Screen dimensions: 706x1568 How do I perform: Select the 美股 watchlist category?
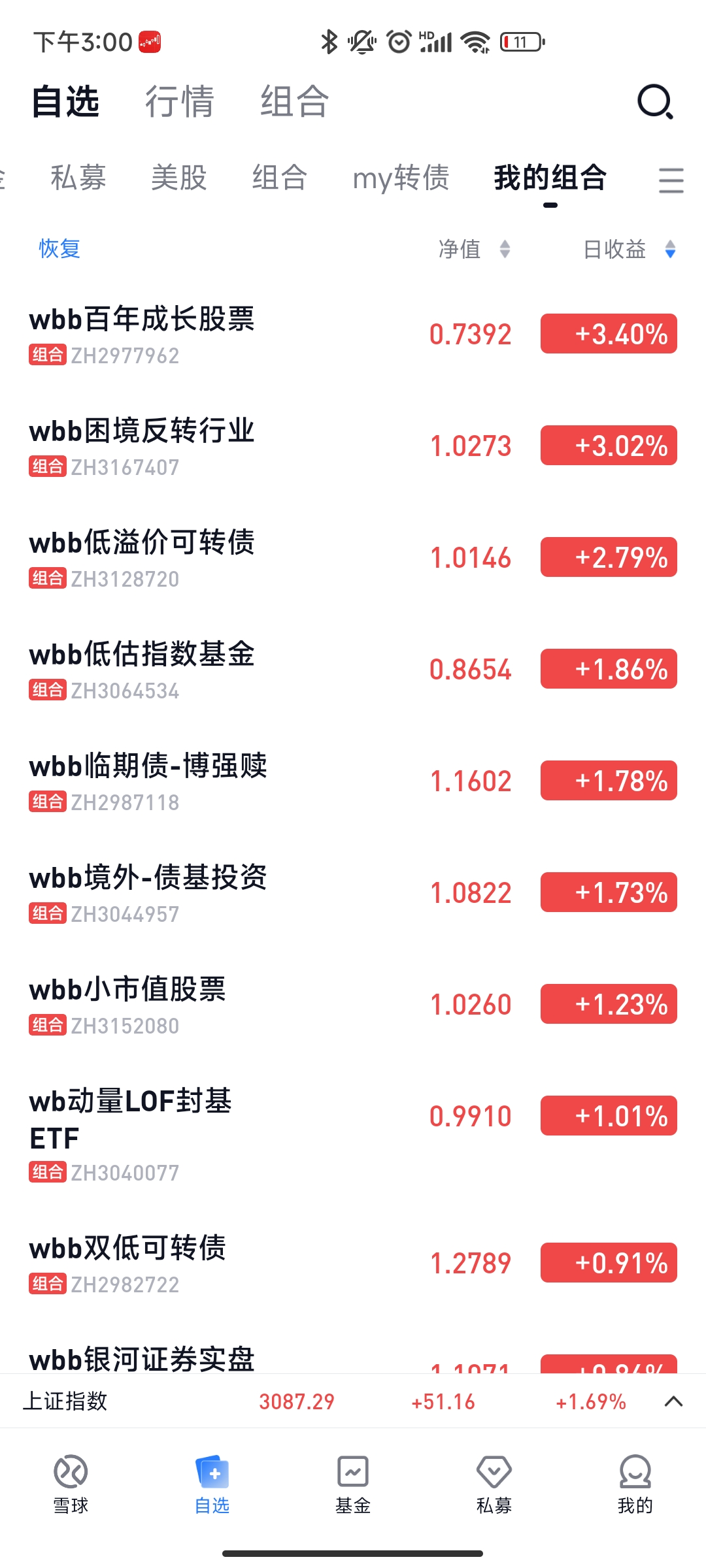(179, 178)
